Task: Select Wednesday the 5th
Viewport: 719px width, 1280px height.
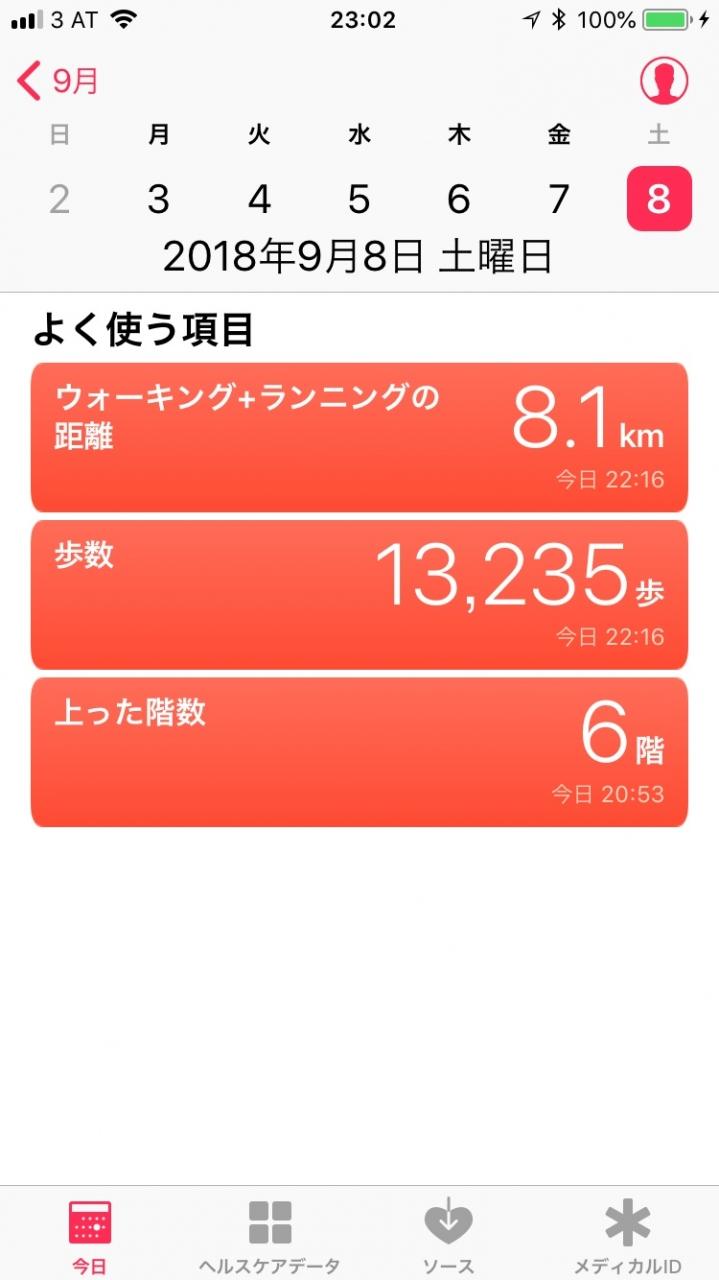Action: coord(359,199)
